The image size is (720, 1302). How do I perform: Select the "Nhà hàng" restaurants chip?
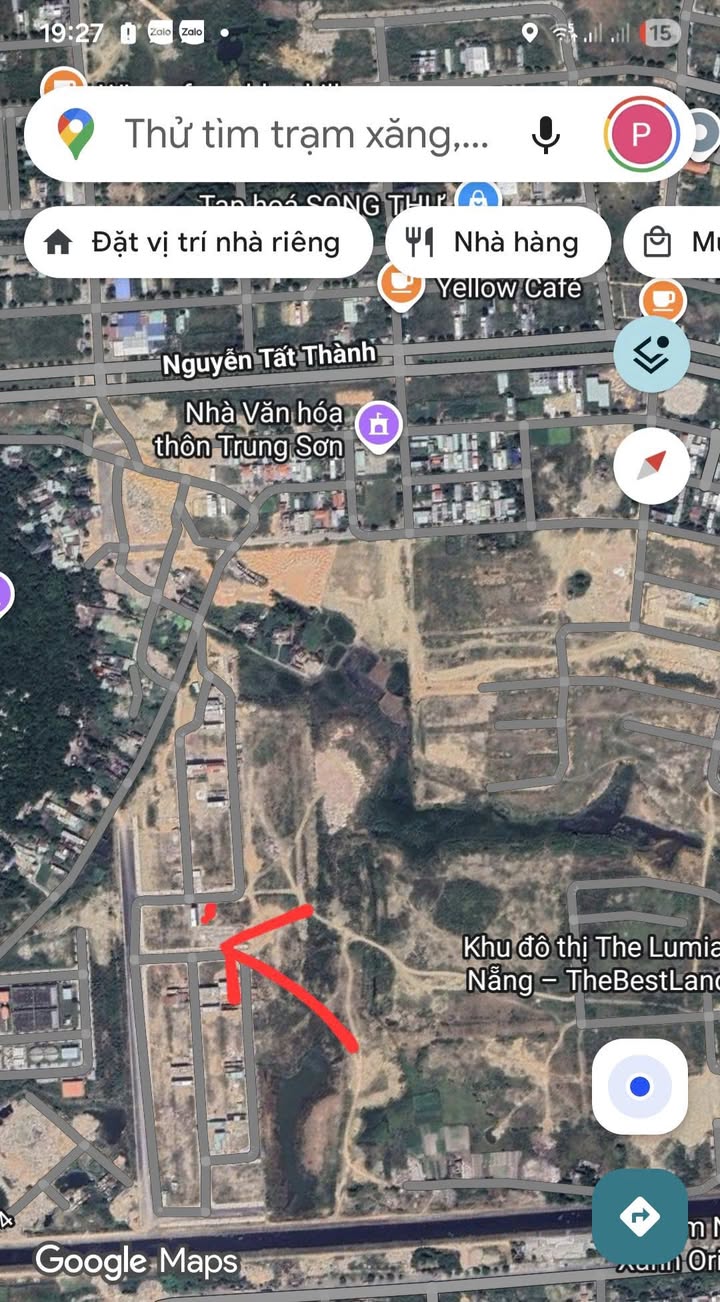[x=497, y=242]
